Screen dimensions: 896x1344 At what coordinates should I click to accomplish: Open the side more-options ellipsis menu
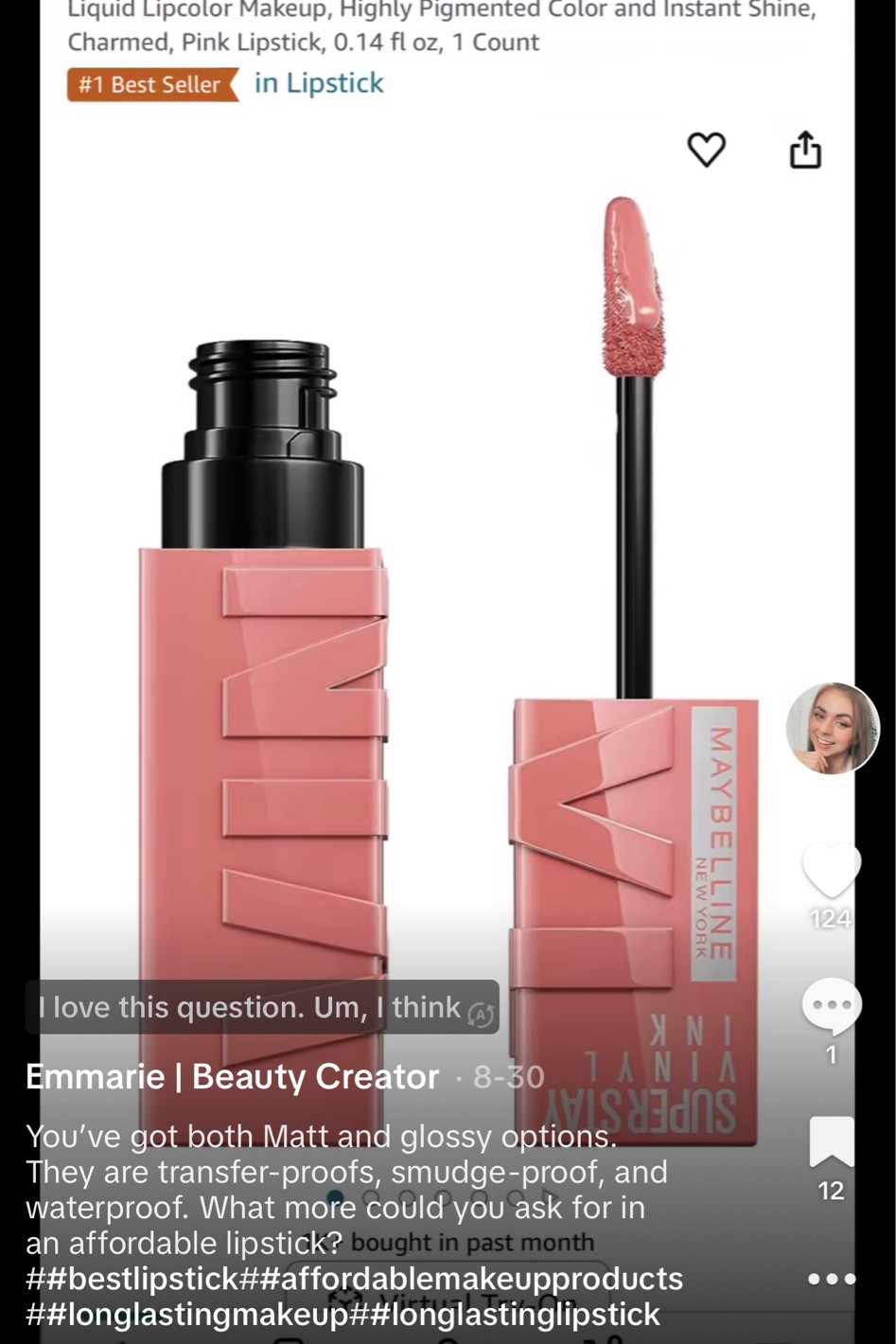(830, 1281)
